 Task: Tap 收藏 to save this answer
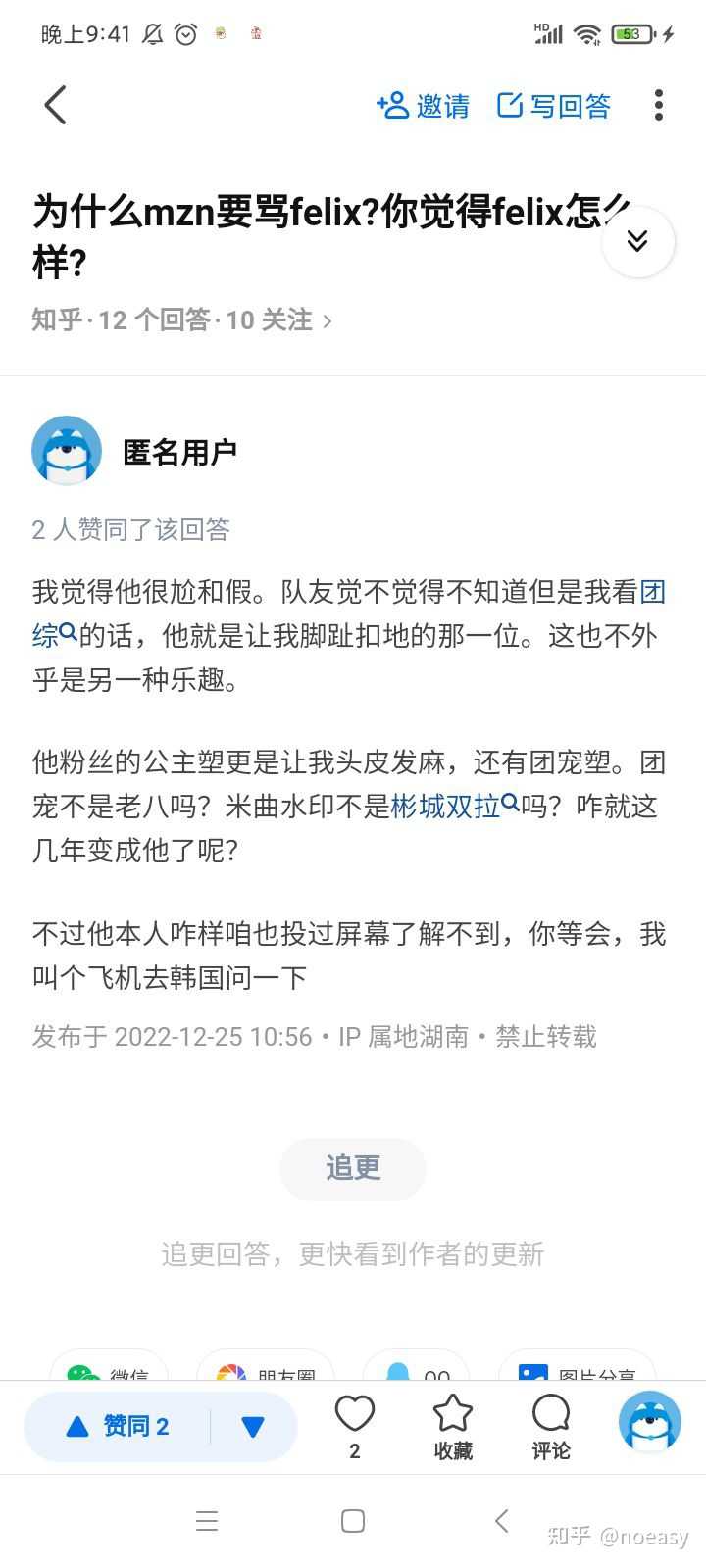click(453, 1427)
